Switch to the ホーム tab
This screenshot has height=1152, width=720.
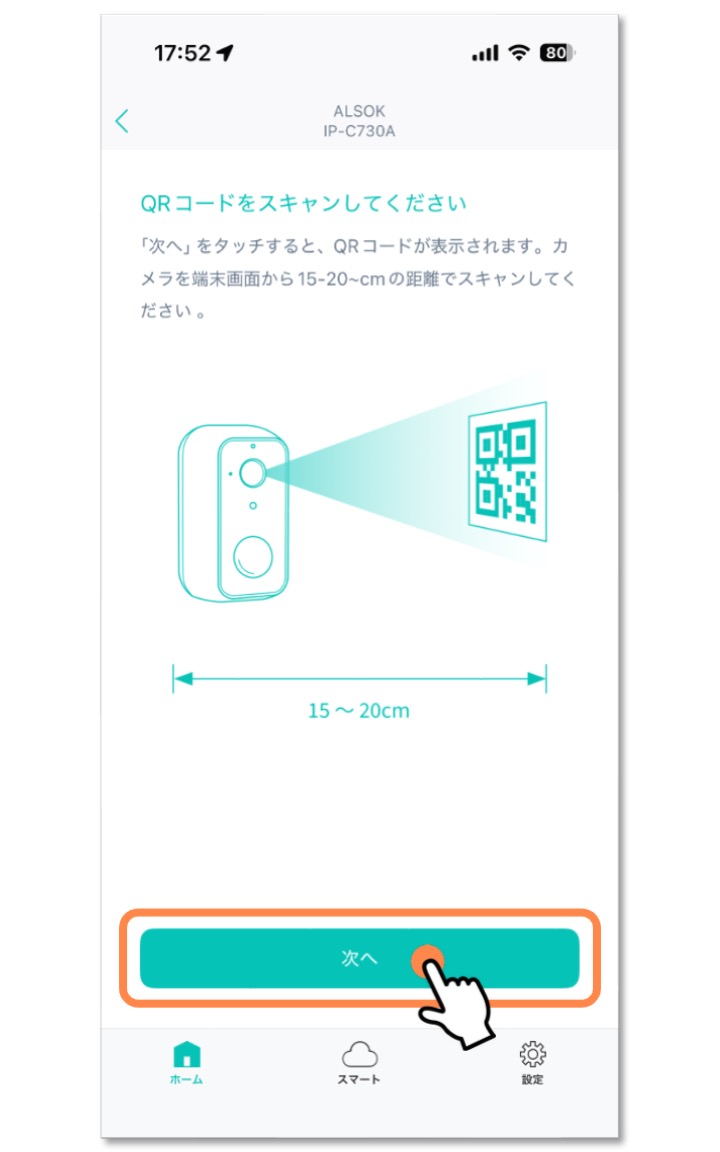pyautogui.click(x=186, y=1063)
